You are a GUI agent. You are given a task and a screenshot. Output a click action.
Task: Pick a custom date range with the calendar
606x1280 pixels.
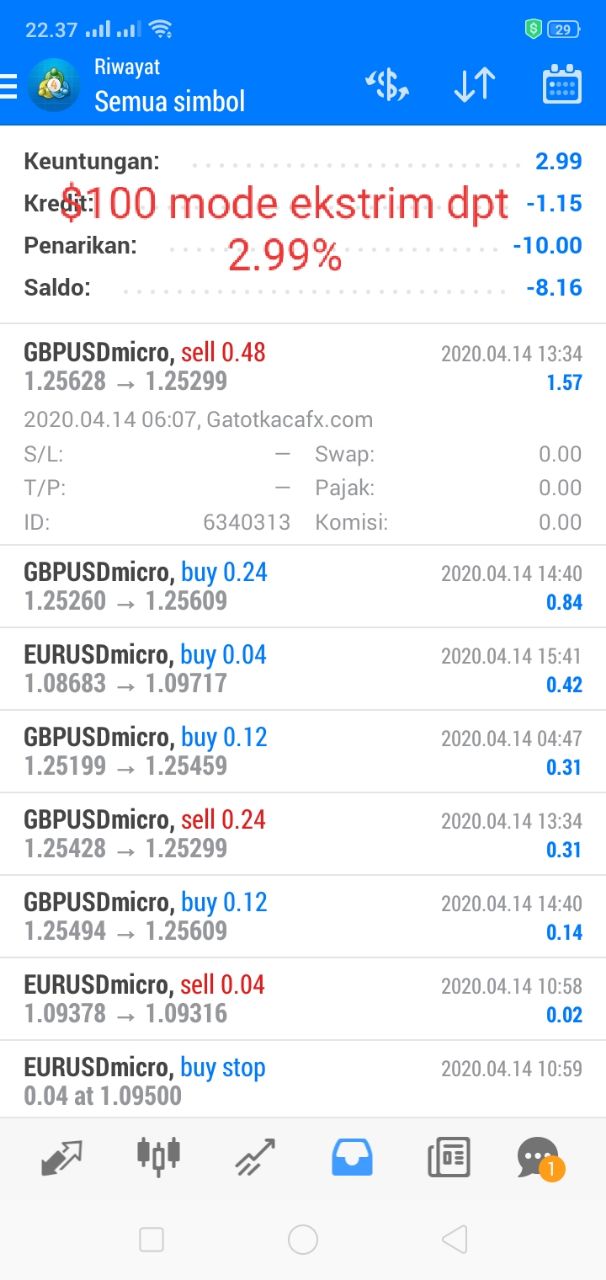561,86
